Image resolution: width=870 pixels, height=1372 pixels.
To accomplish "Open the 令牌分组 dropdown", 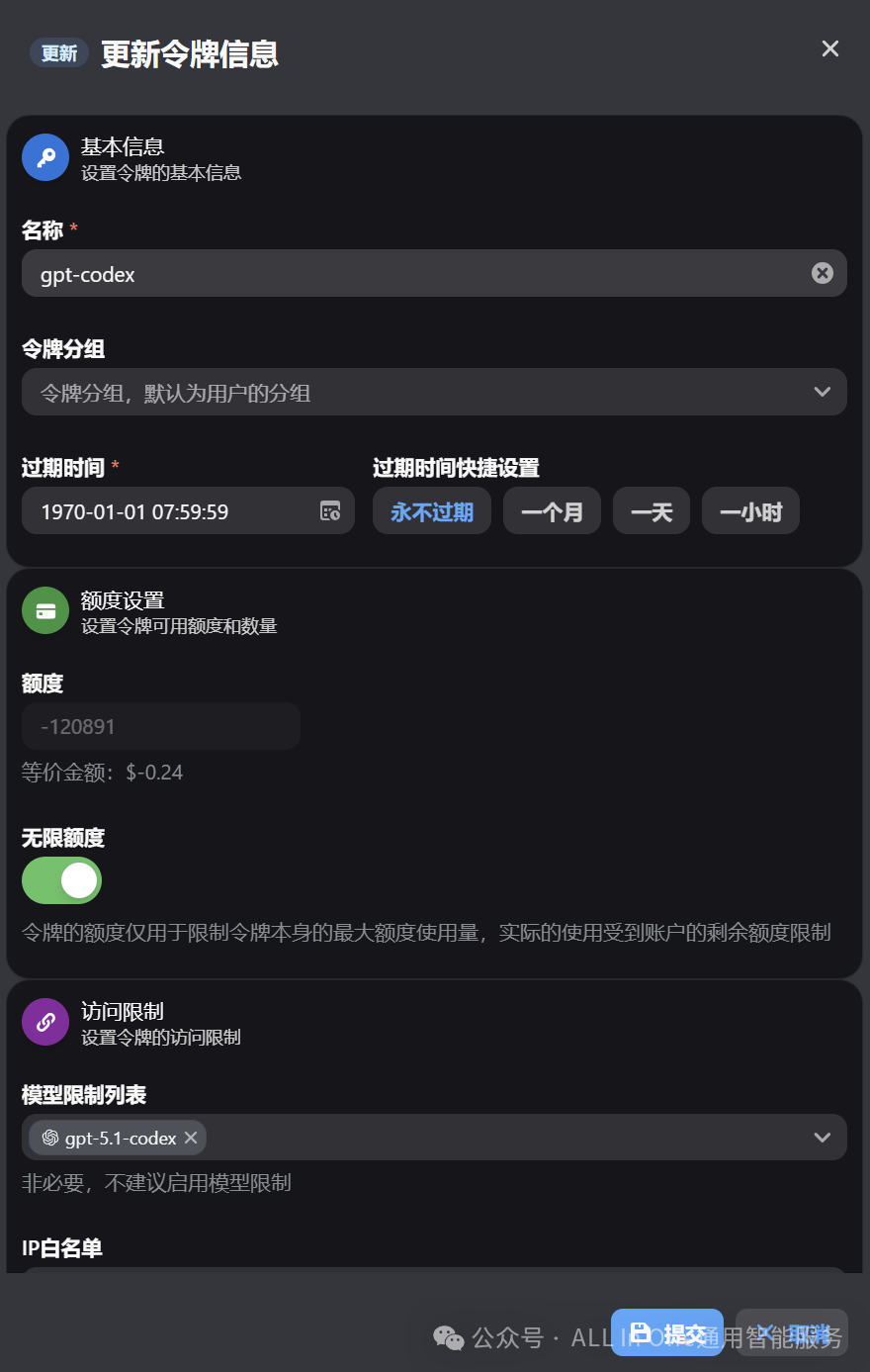I will tap(435, 392).
